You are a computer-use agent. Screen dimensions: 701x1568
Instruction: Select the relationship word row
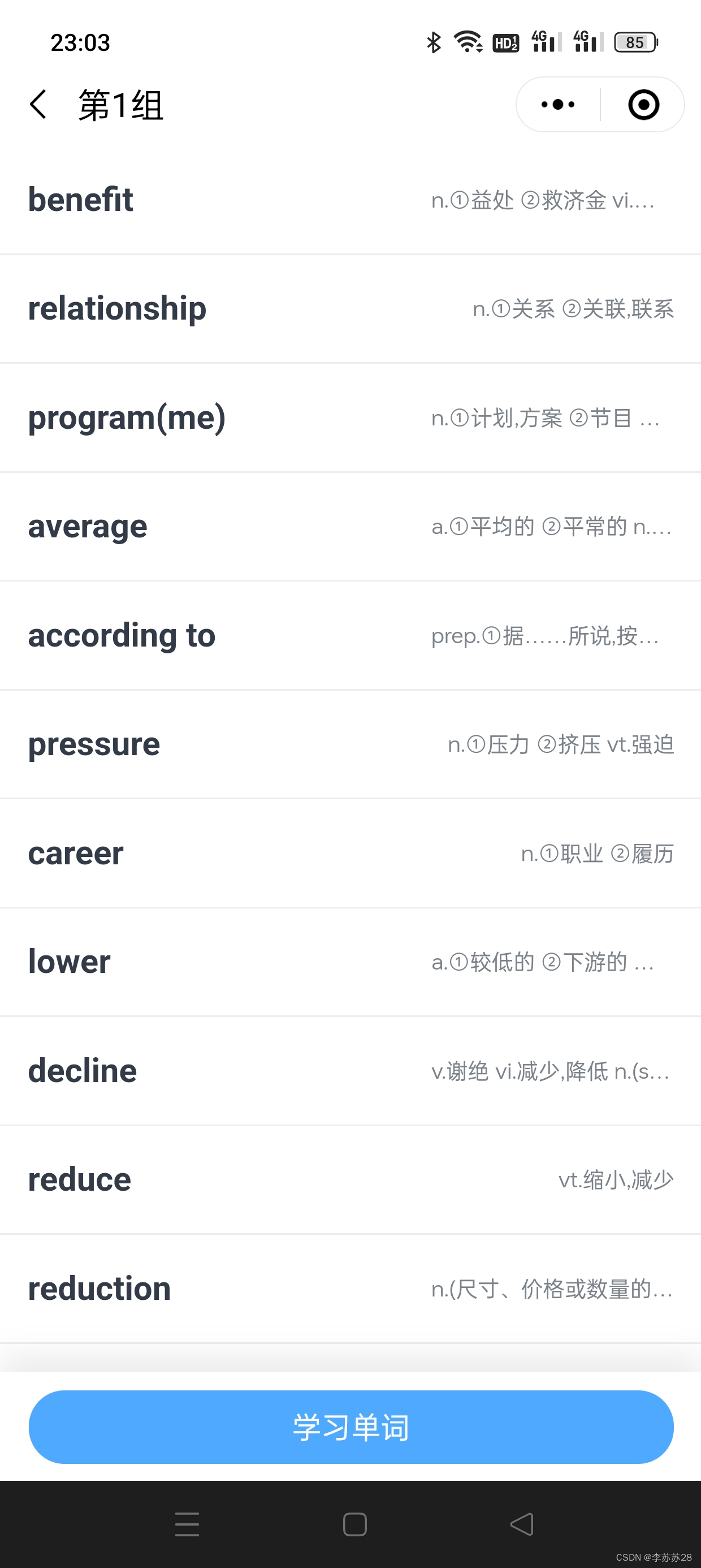350,309
